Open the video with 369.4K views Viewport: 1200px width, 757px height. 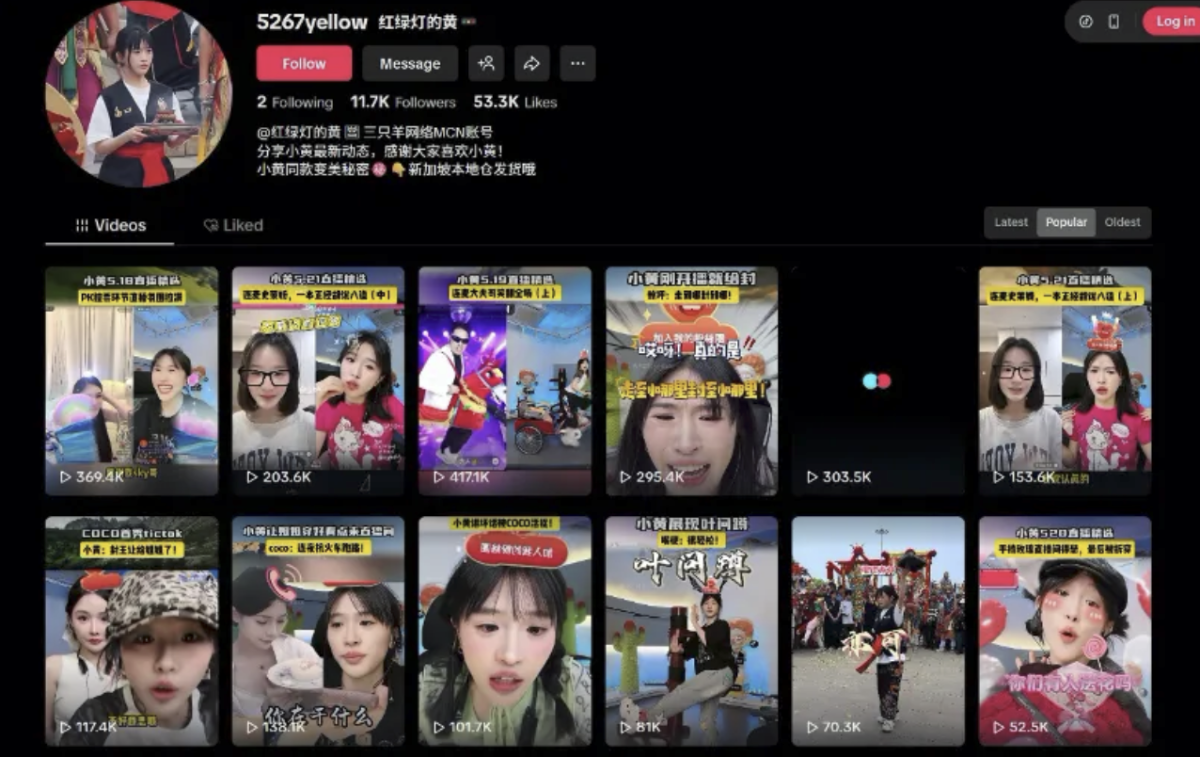click(131, 380)
